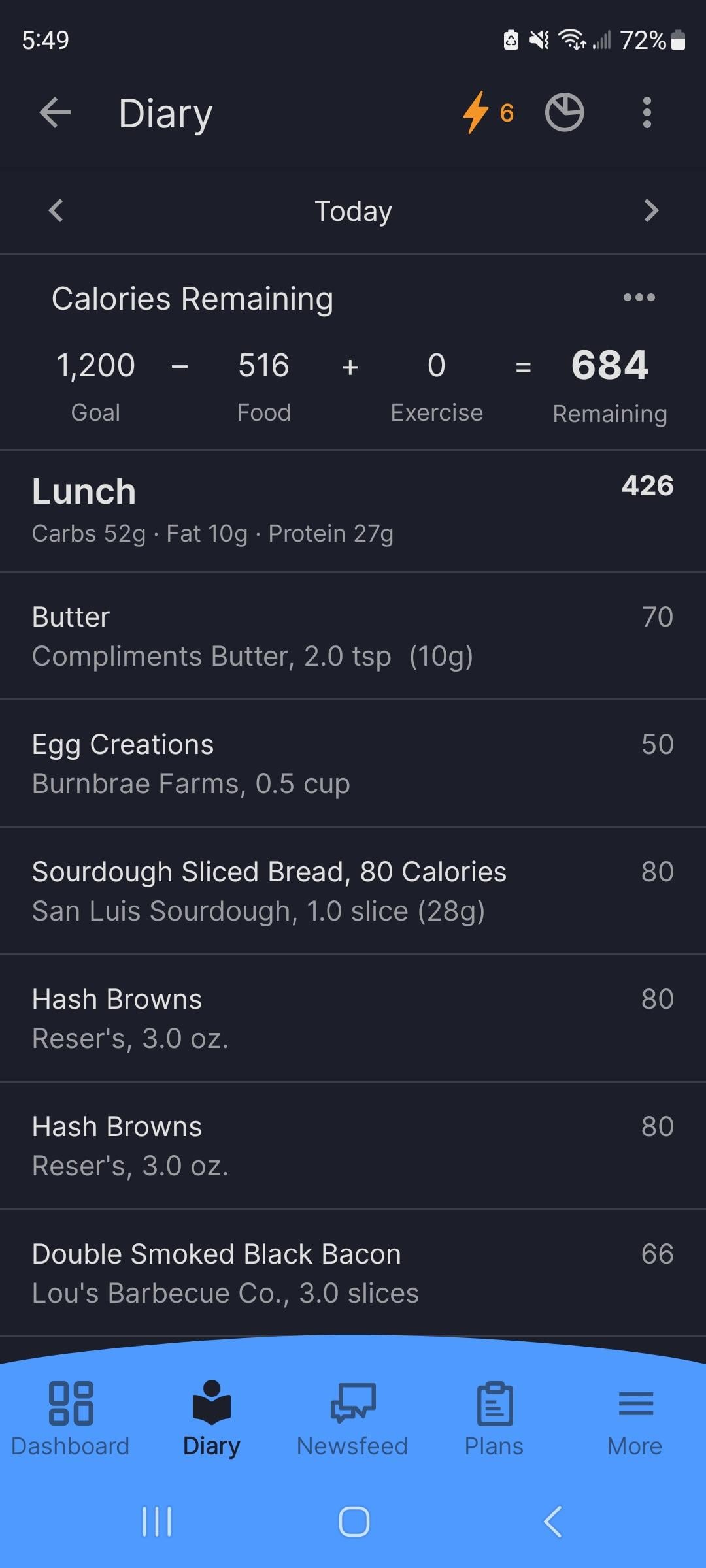Open Calories Remaining options dots
This screenshot has height=1568, width=706.
(639, 298)
